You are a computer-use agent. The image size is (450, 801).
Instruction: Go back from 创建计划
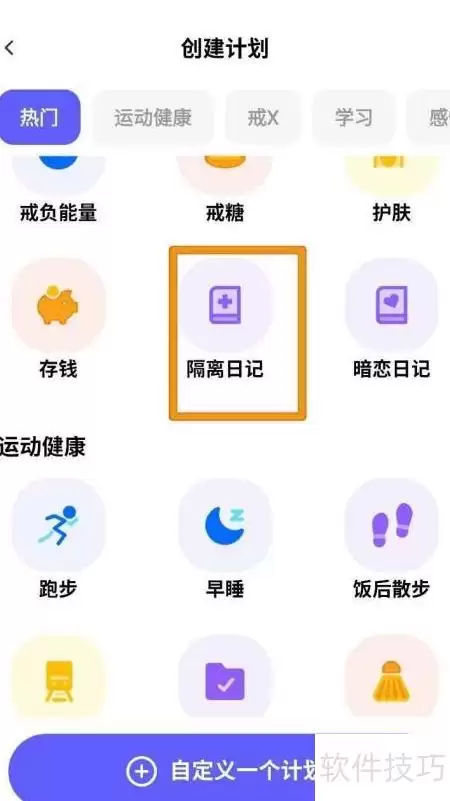click(9, 49)
